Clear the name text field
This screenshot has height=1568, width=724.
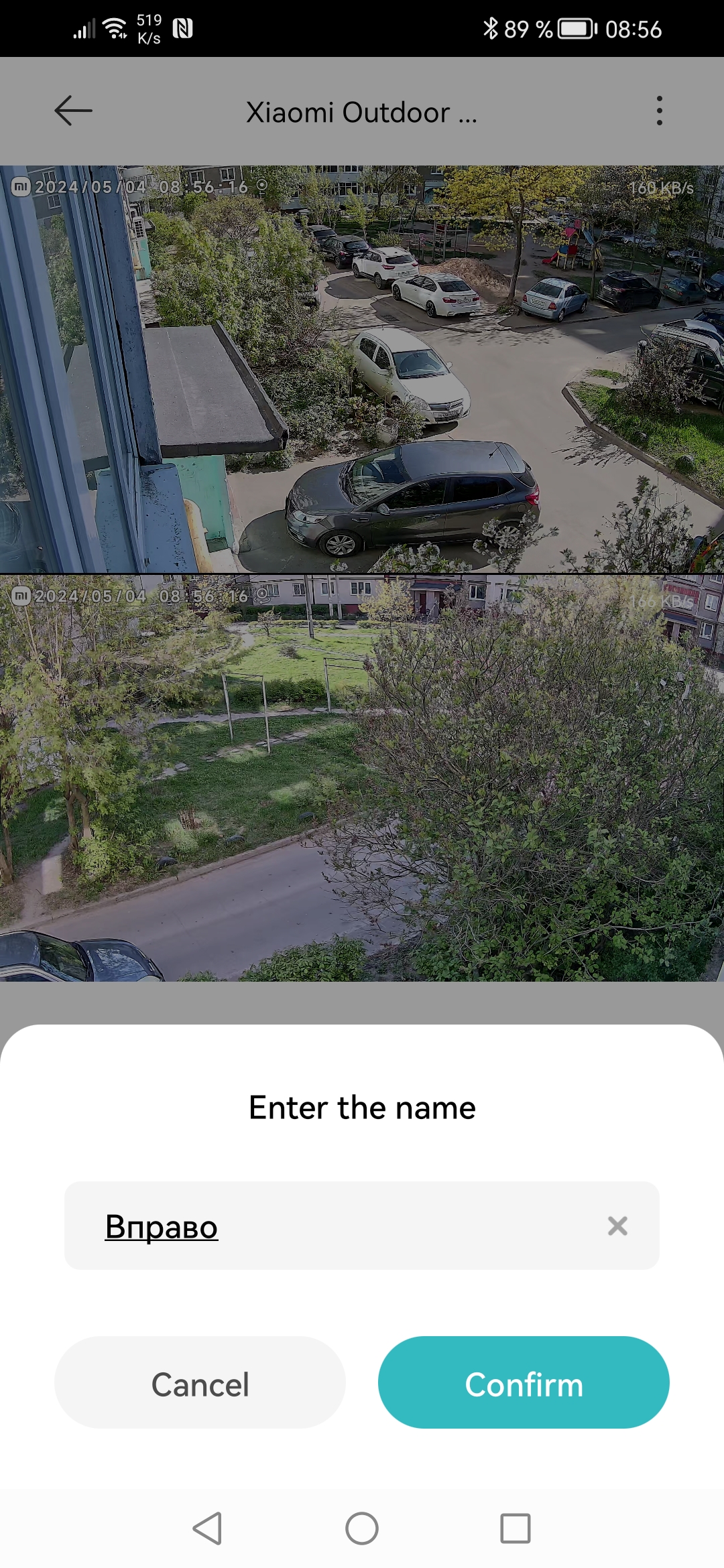[x=617, y=1226]
